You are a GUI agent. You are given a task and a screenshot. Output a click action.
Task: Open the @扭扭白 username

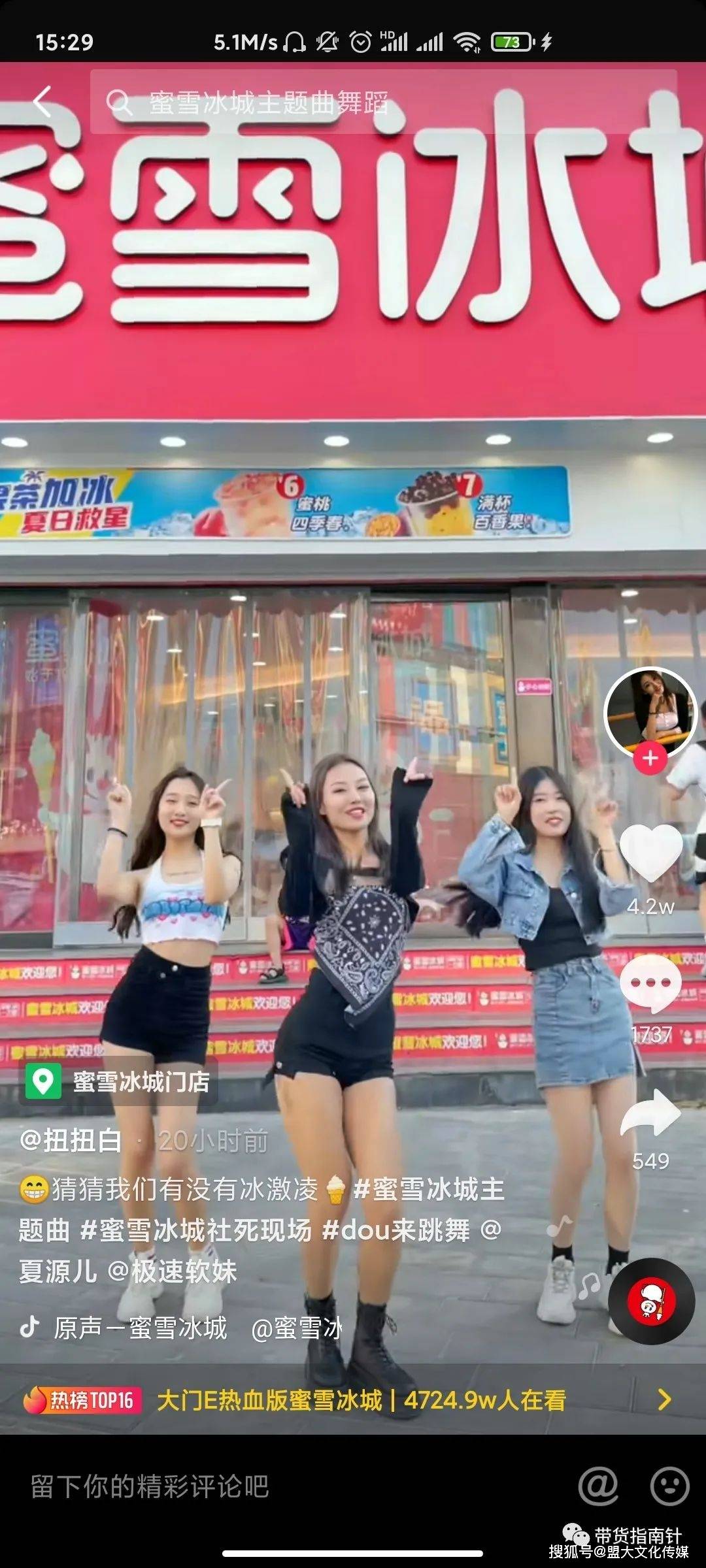click(71, 1141)
